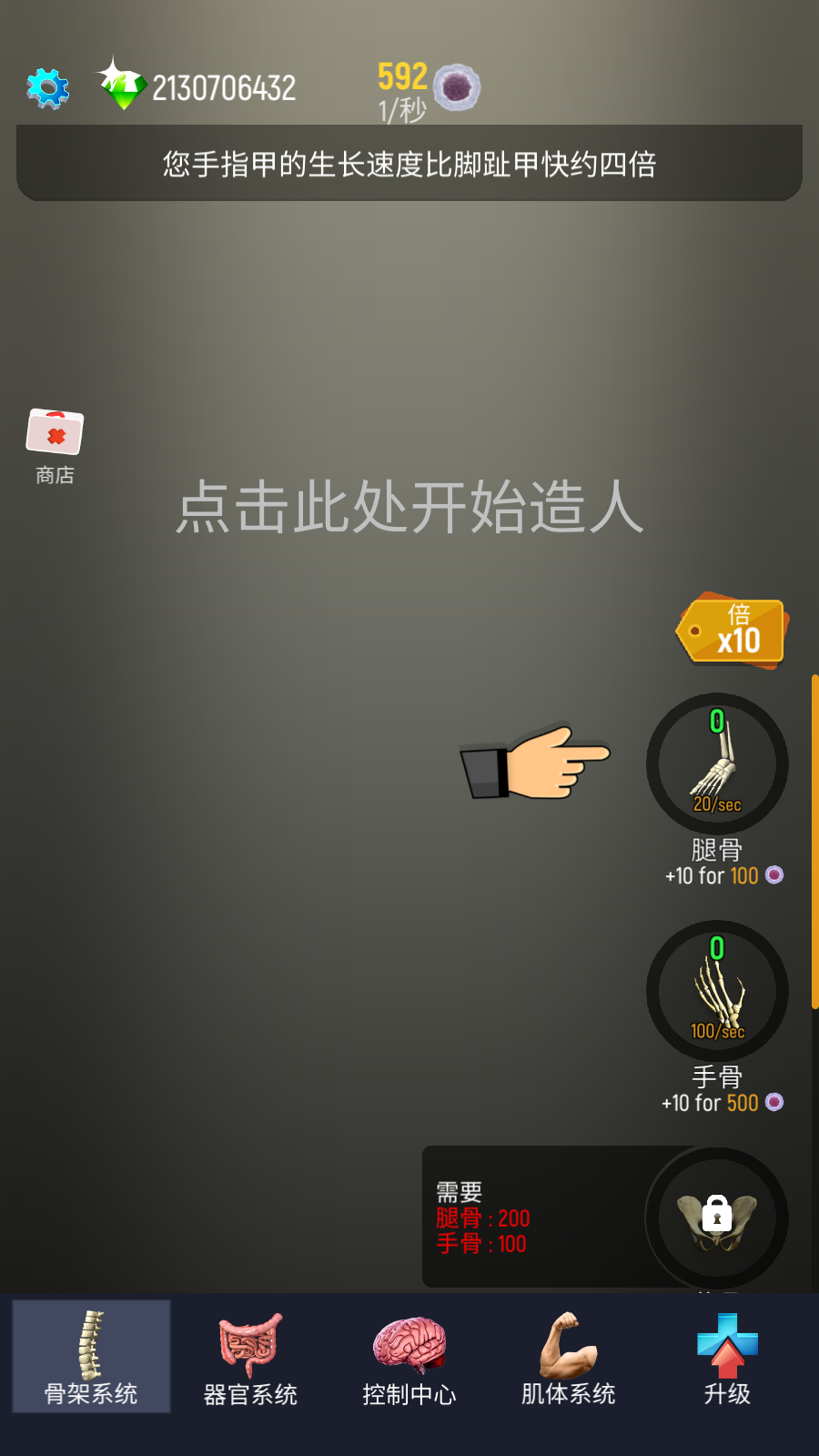Buy 手骨 hand bone upgrade
The width and height of the screenshot is (819, 1456).
717,991
